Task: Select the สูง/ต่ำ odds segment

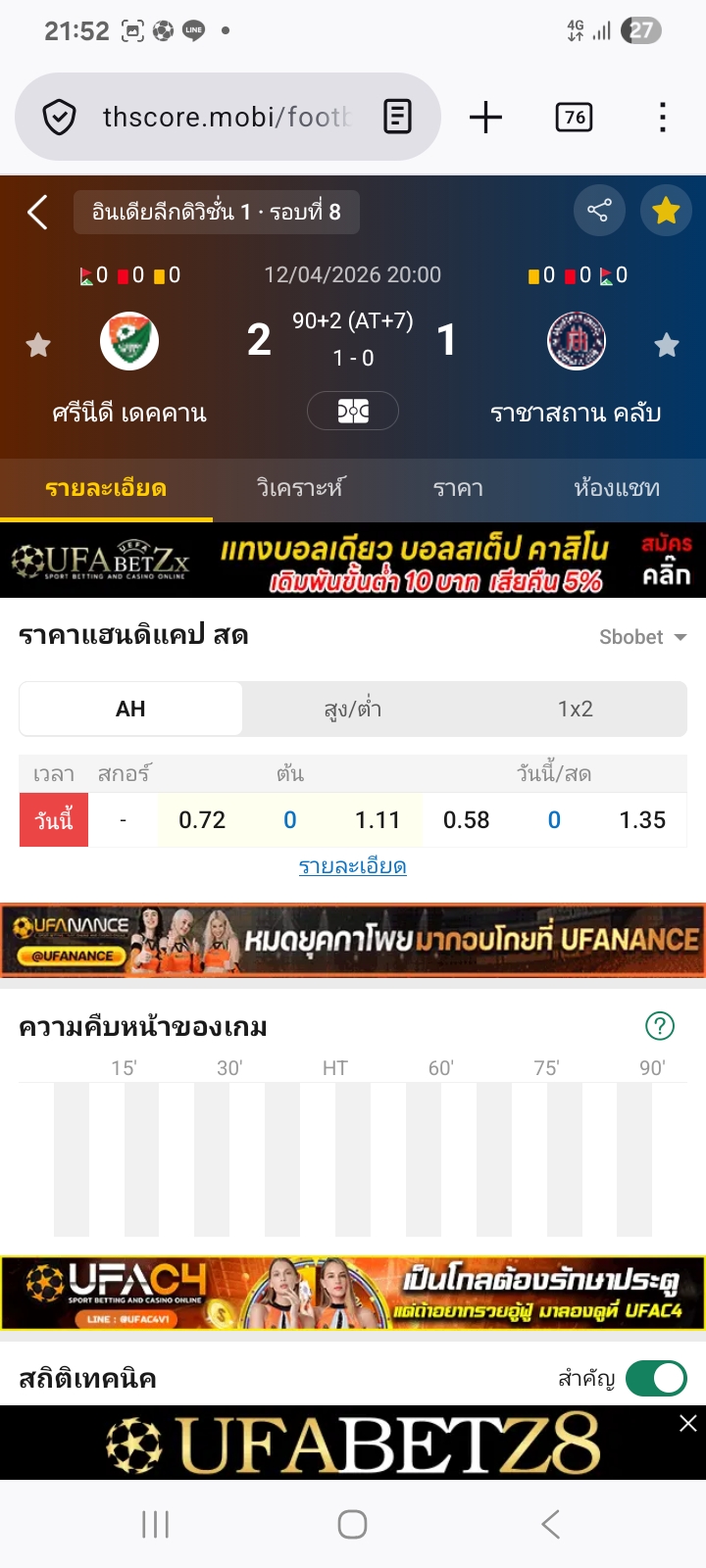Action: click(353, 709)
